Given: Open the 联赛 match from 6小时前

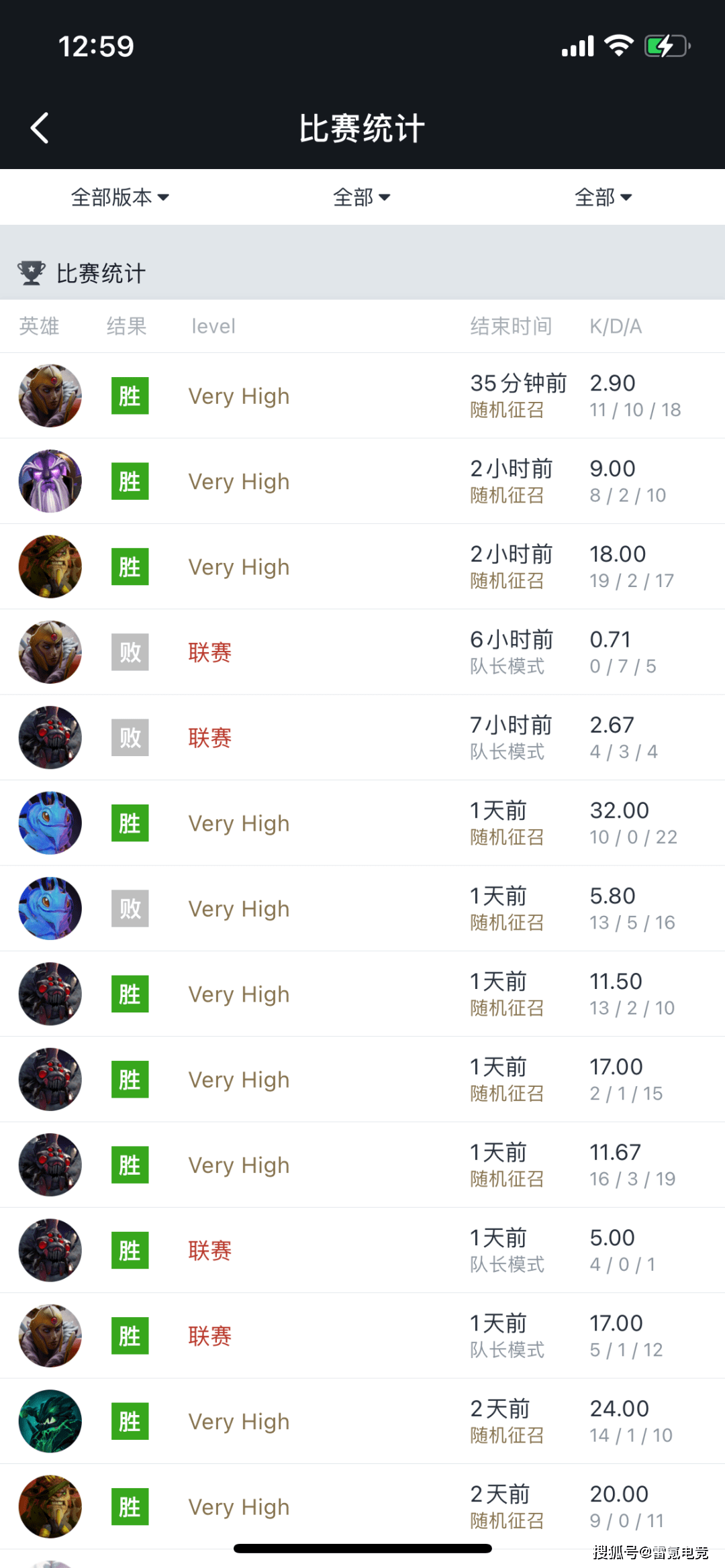Looking at the screenshot, I should [362, 652].
